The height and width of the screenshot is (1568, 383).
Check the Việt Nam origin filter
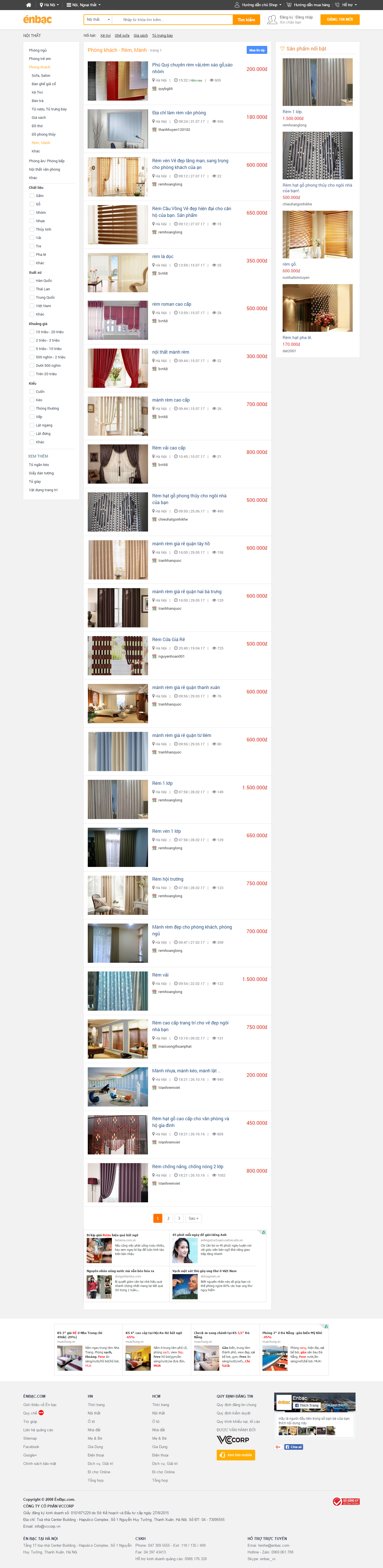pyautogui.click(x=32, y=306)
